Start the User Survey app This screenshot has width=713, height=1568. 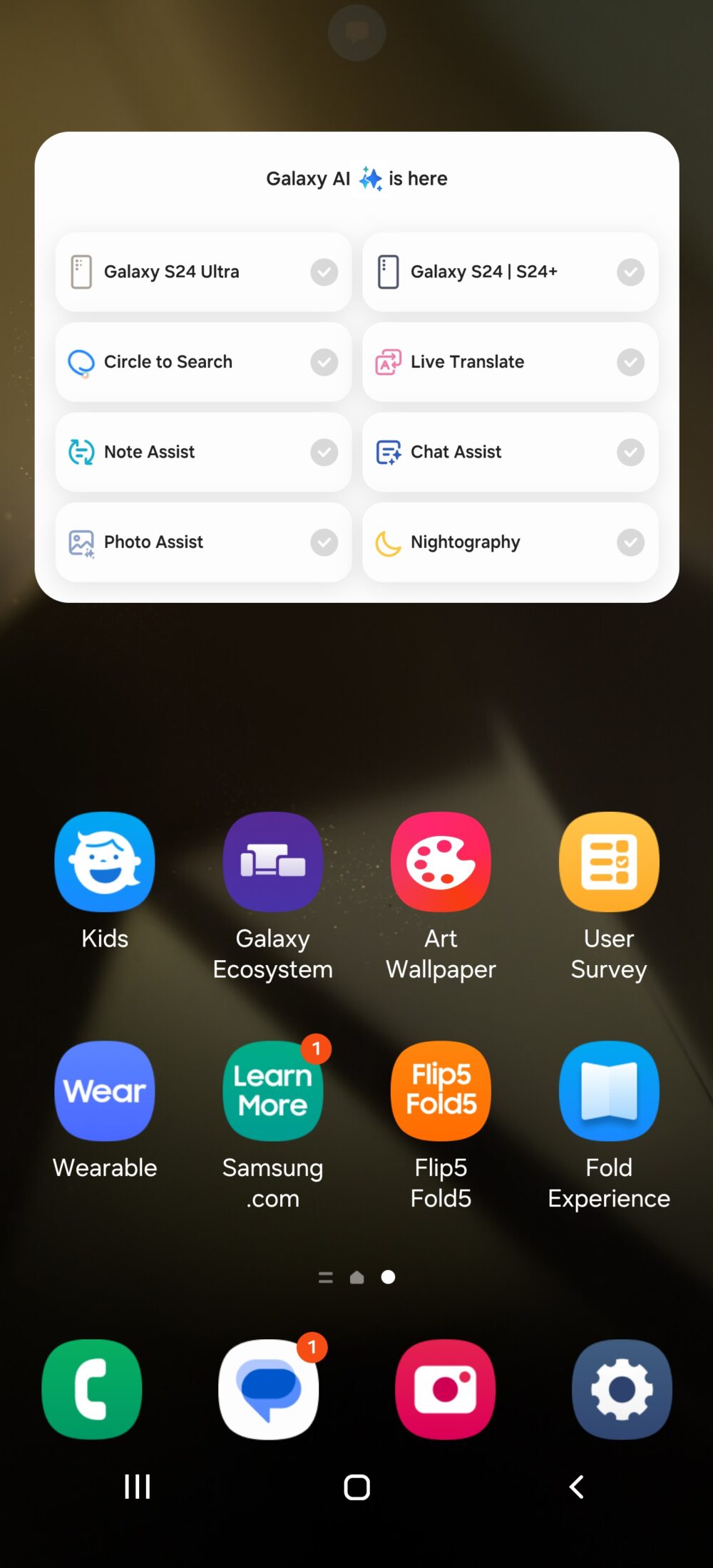(x=608, y=862)
